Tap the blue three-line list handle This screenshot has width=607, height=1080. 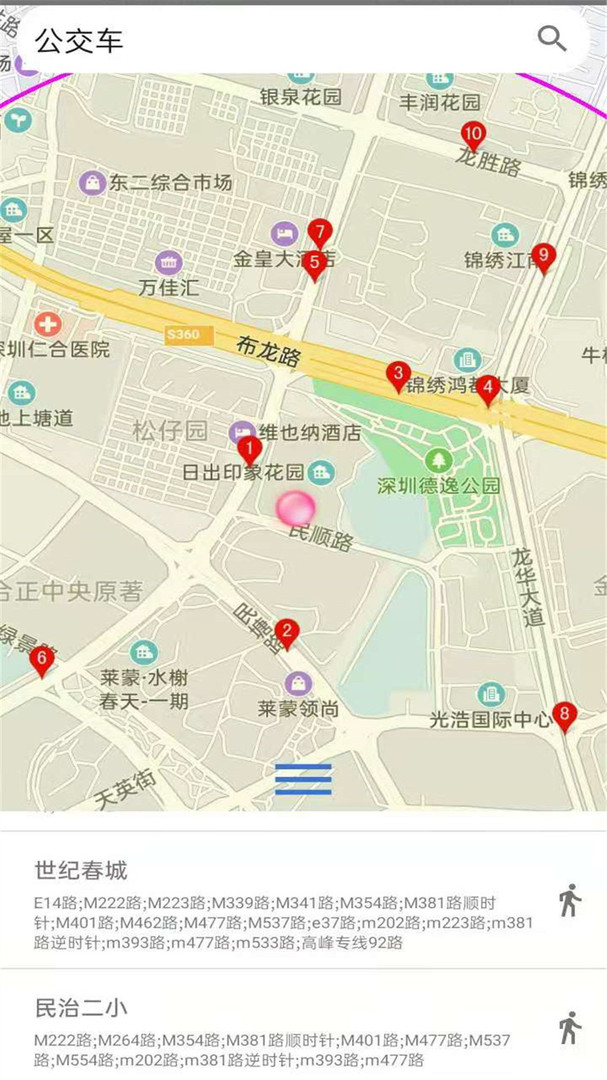pyautogui.click(x=303, y=779)
